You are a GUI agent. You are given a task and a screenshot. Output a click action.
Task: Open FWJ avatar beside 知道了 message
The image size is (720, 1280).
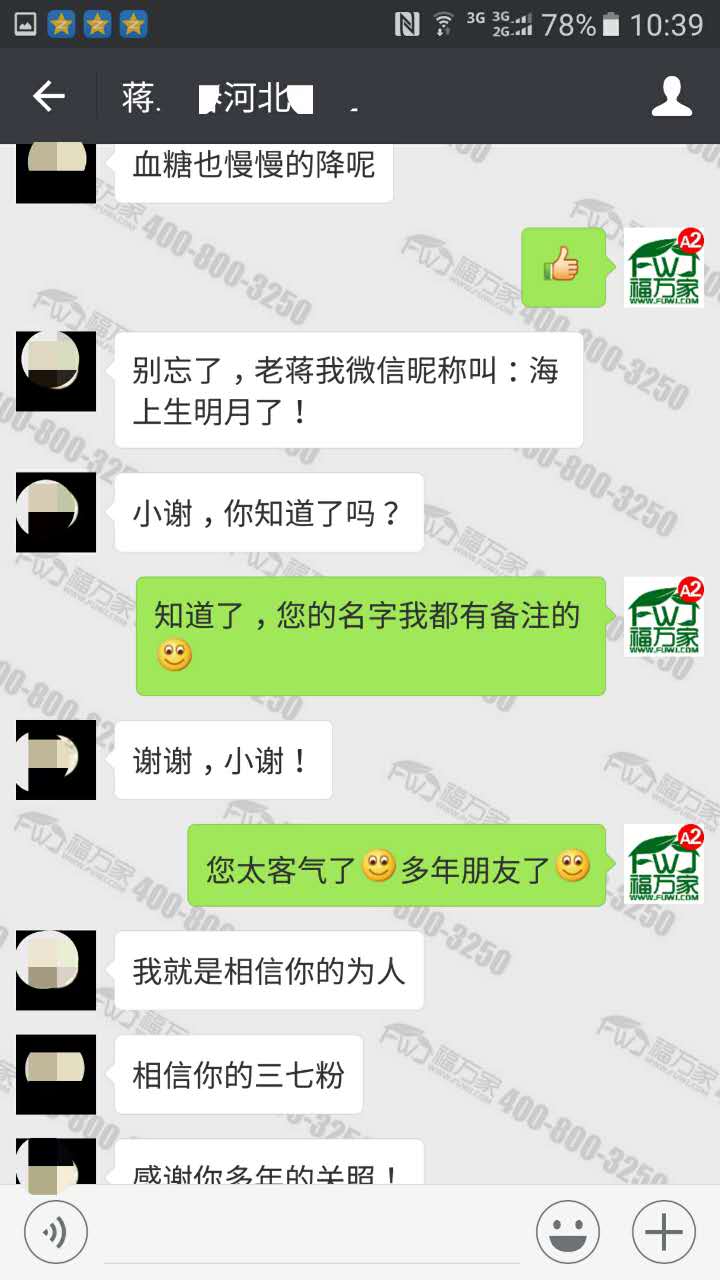click(x=664, y=617)
